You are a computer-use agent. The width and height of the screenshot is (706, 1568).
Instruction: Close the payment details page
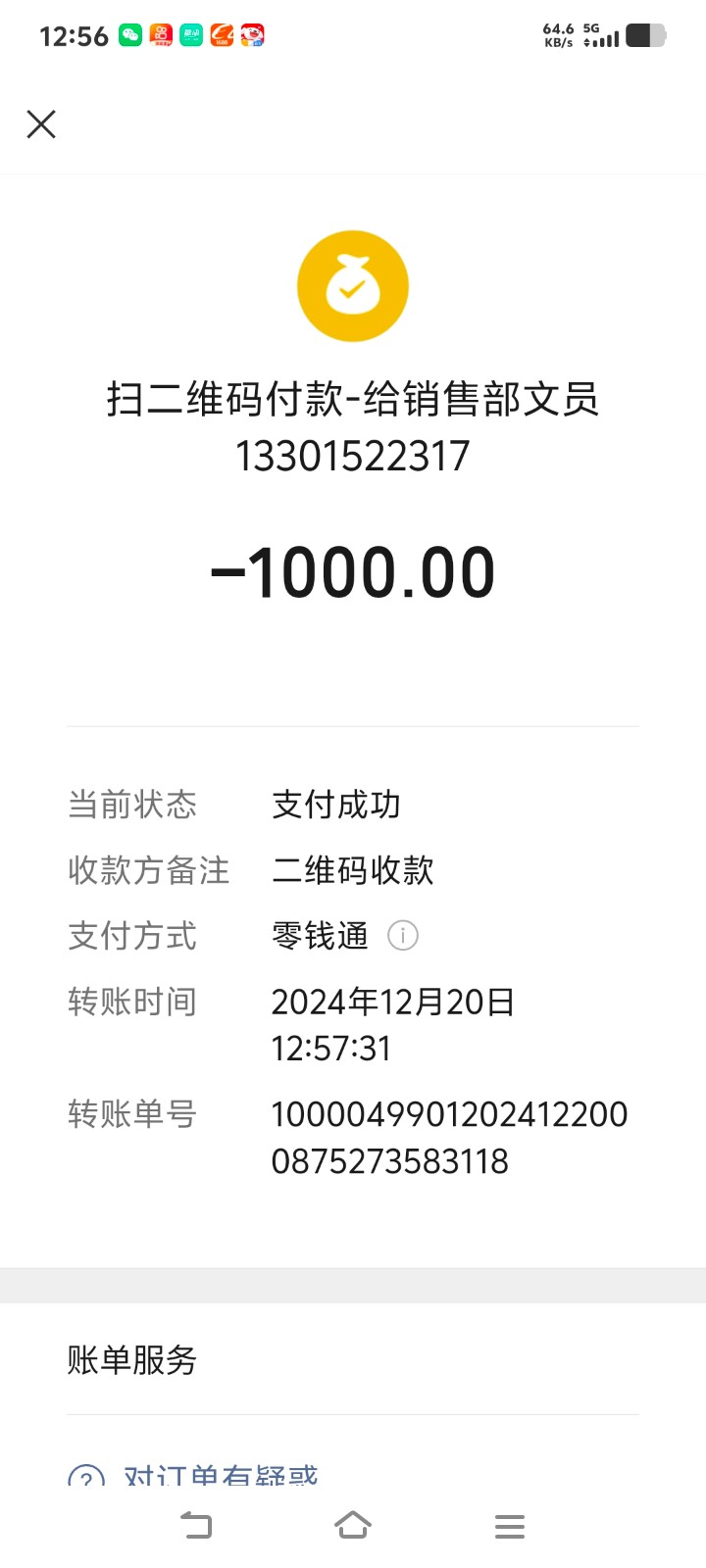[x=41, y=124]
